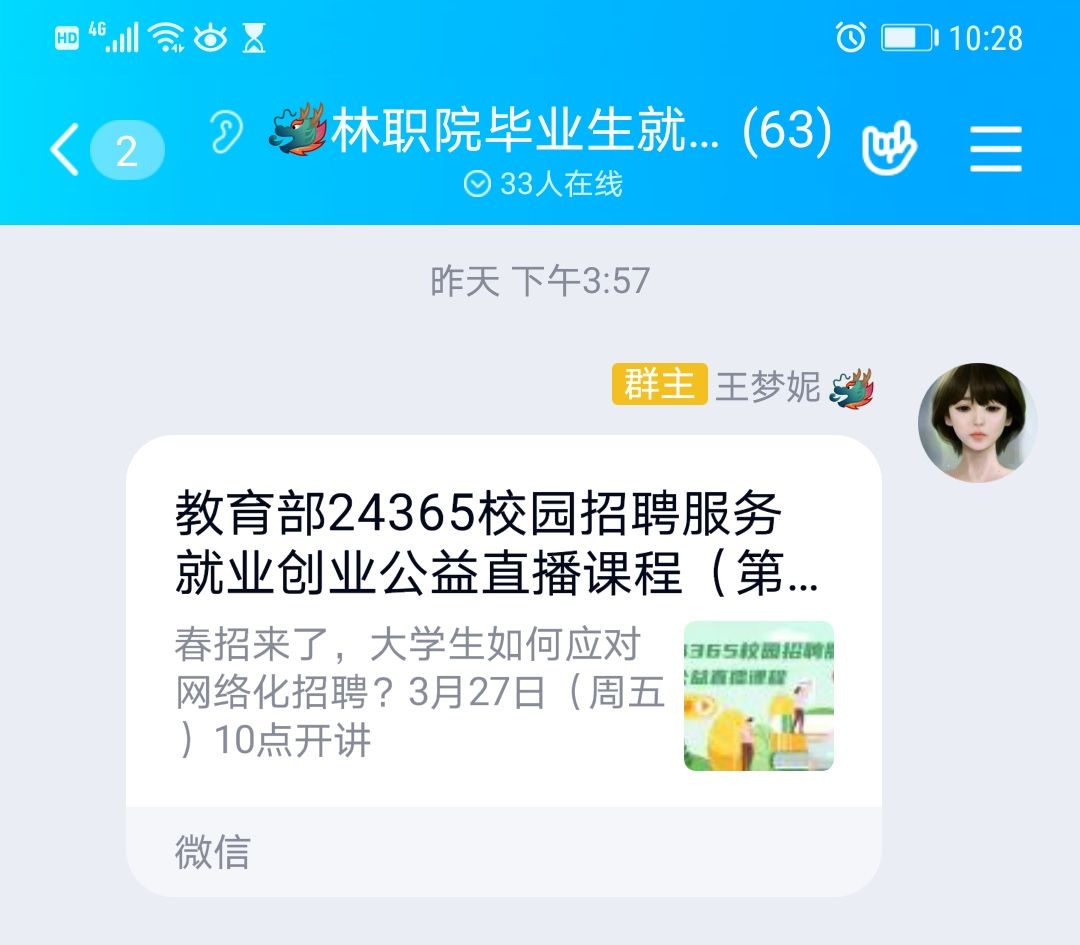Image resolution: width=1080 pixels, height=945 pixels.
Task: Expand the 33人在线 online members indicator
Action: 544,184
